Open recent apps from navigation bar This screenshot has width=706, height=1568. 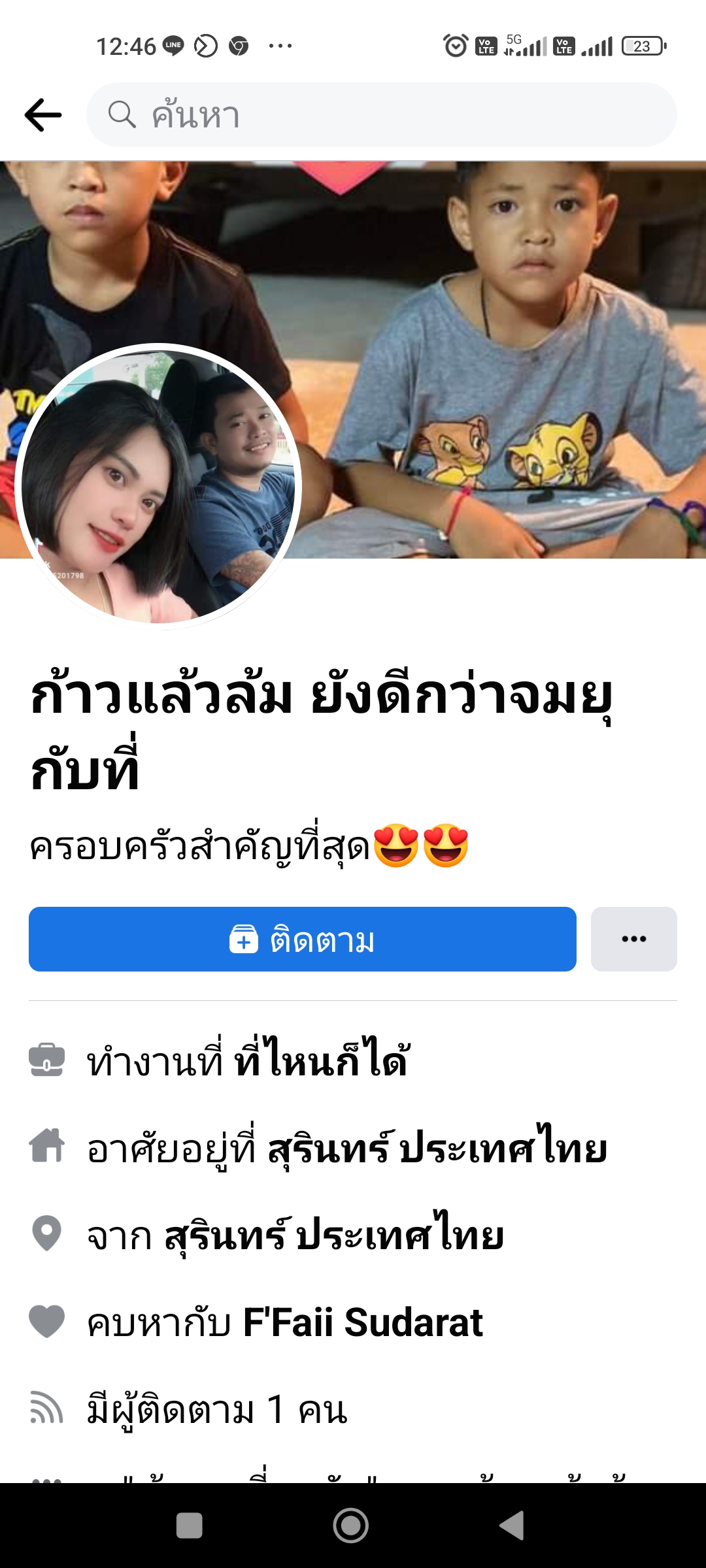click(190, 1526)
